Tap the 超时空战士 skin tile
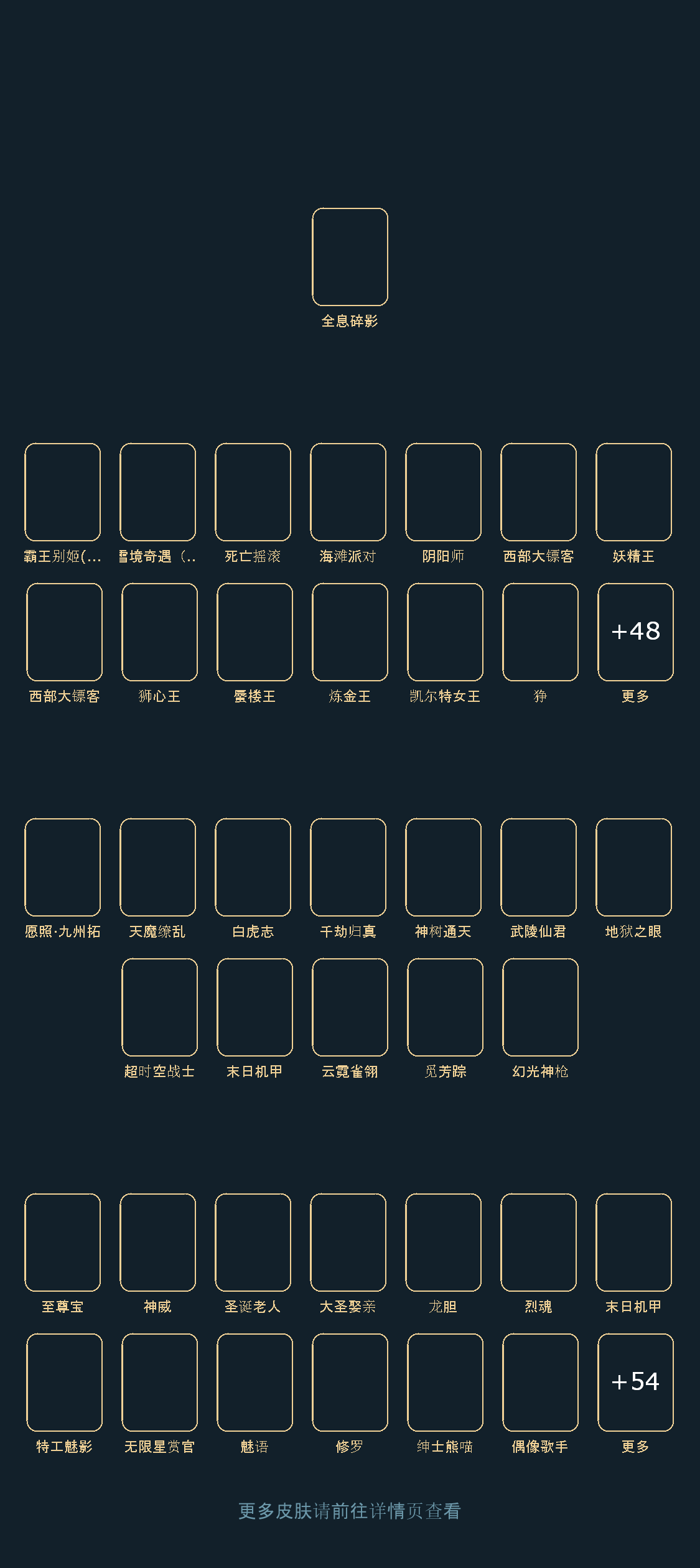 pyautogui.click(x=159, y=1007)
